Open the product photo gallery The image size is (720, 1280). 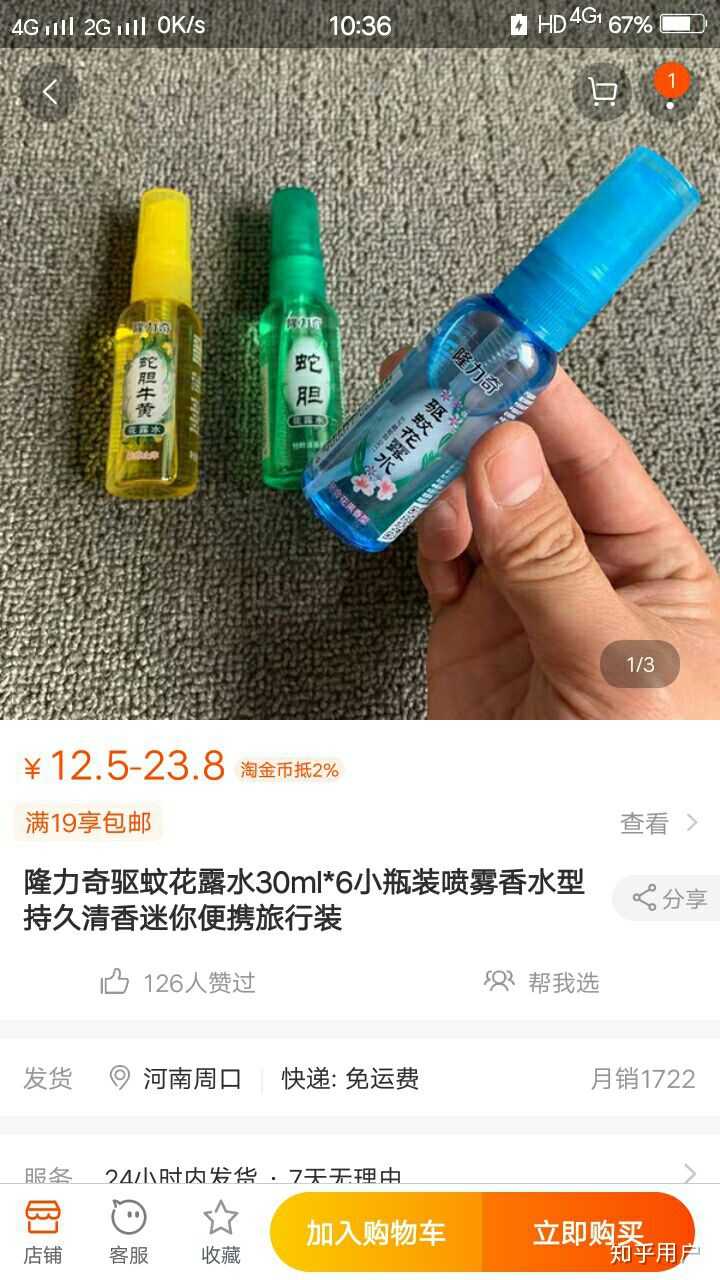360,400
